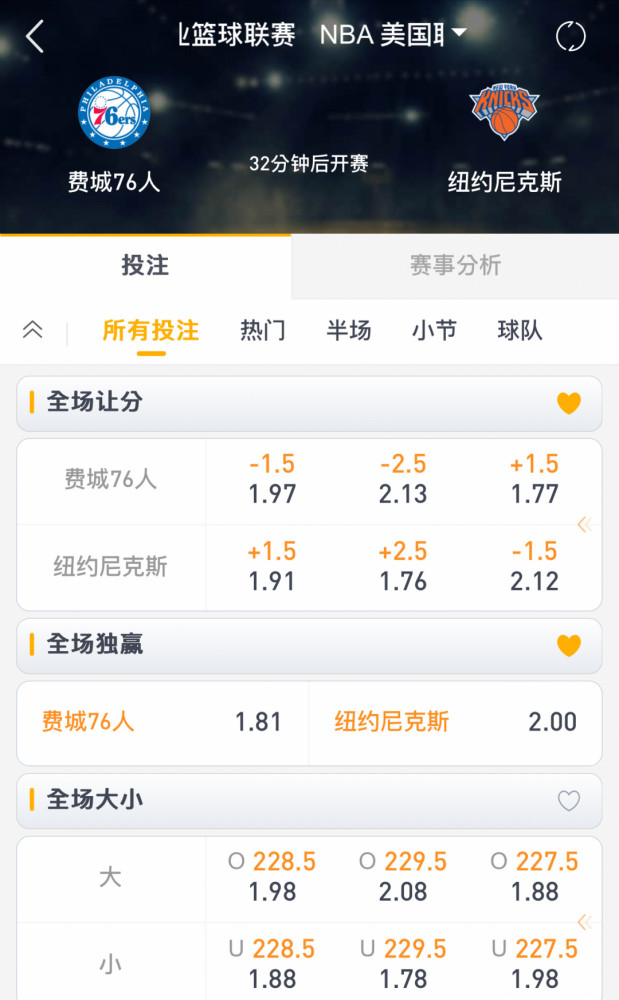Select the 投注 tab
Viewport: 619px width, 1000px height.
click(145, 265)
